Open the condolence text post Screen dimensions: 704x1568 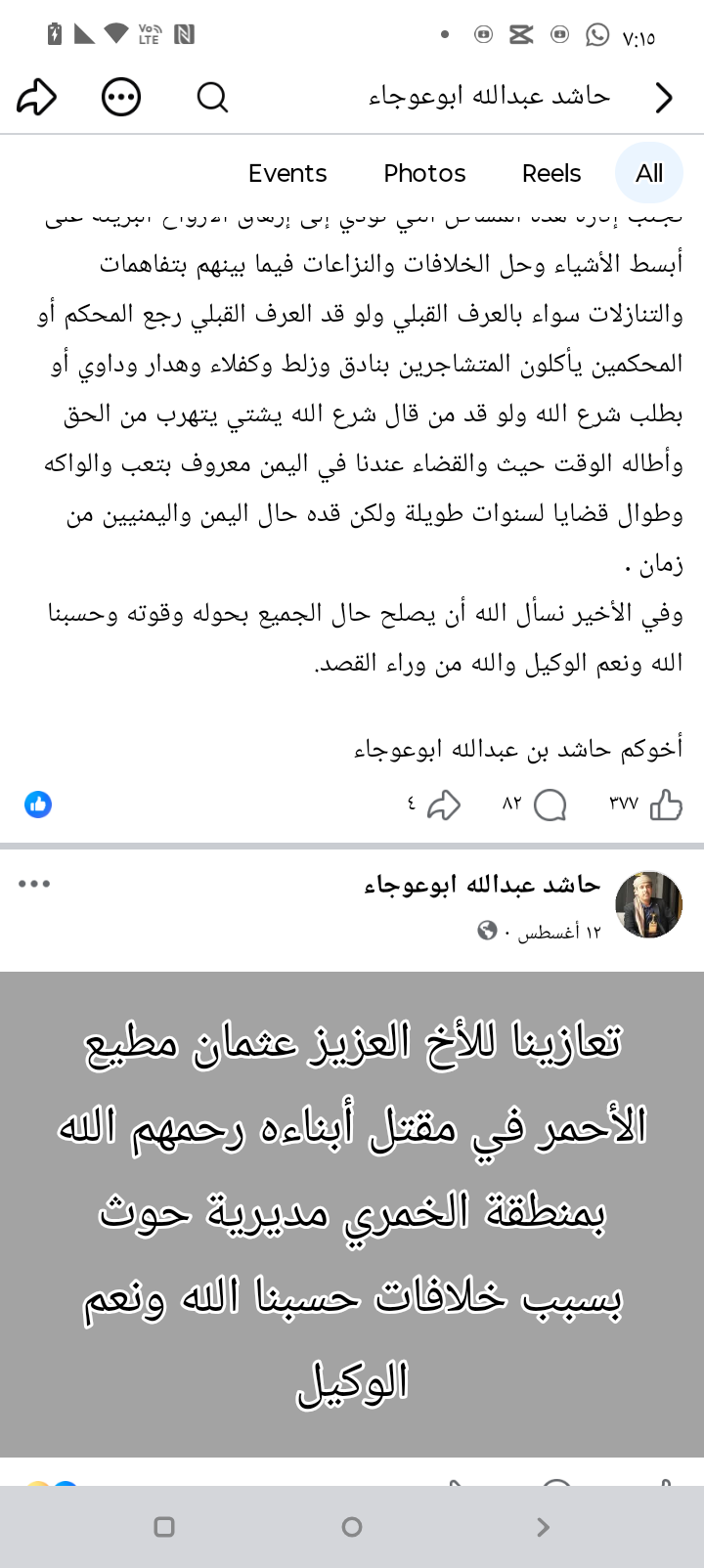[352, 1214]
